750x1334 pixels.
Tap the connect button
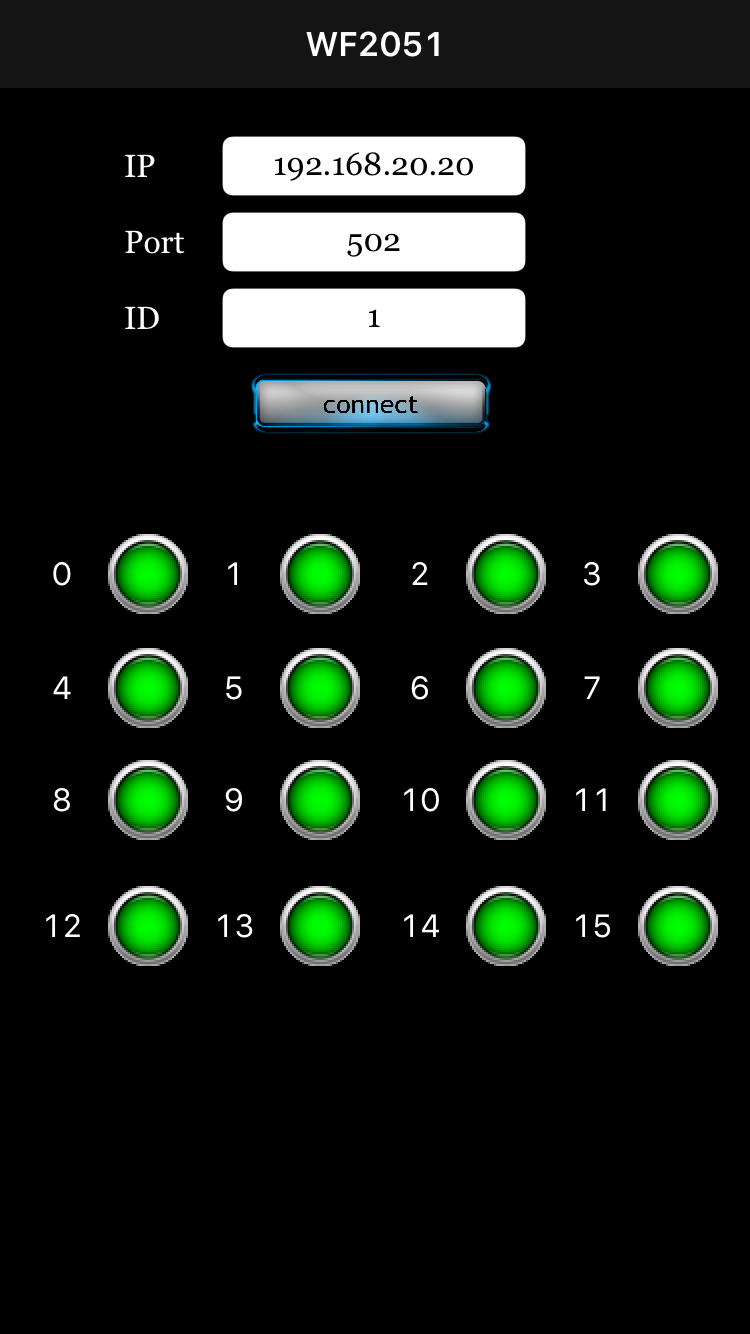coord(371,404)
